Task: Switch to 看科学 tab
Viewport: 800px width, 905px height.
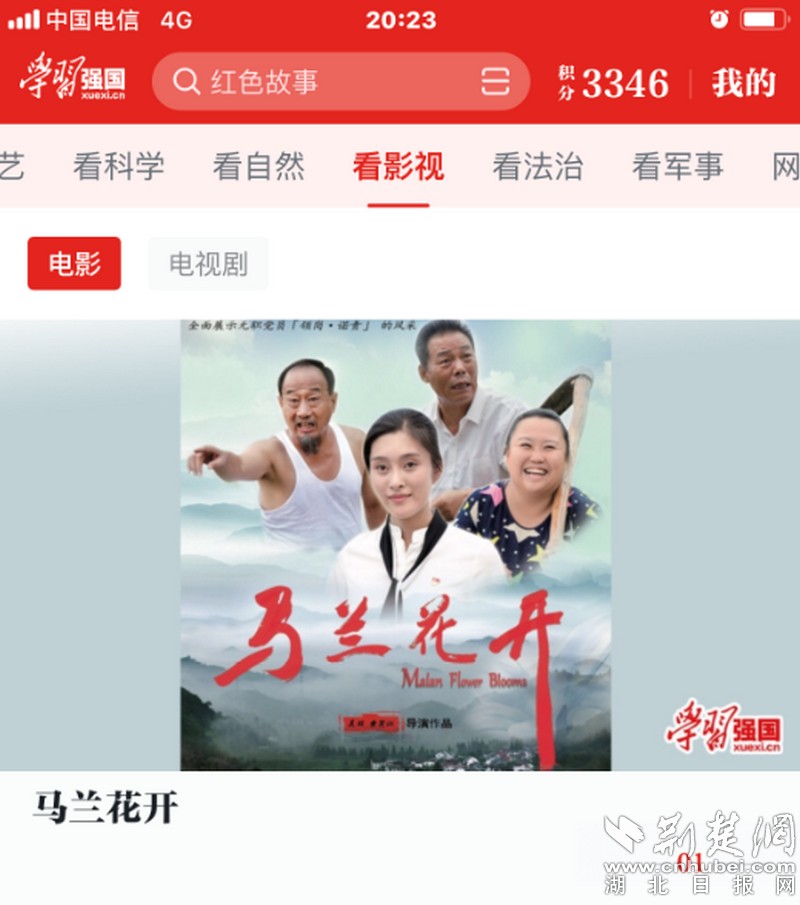Action: coord(119,166)
